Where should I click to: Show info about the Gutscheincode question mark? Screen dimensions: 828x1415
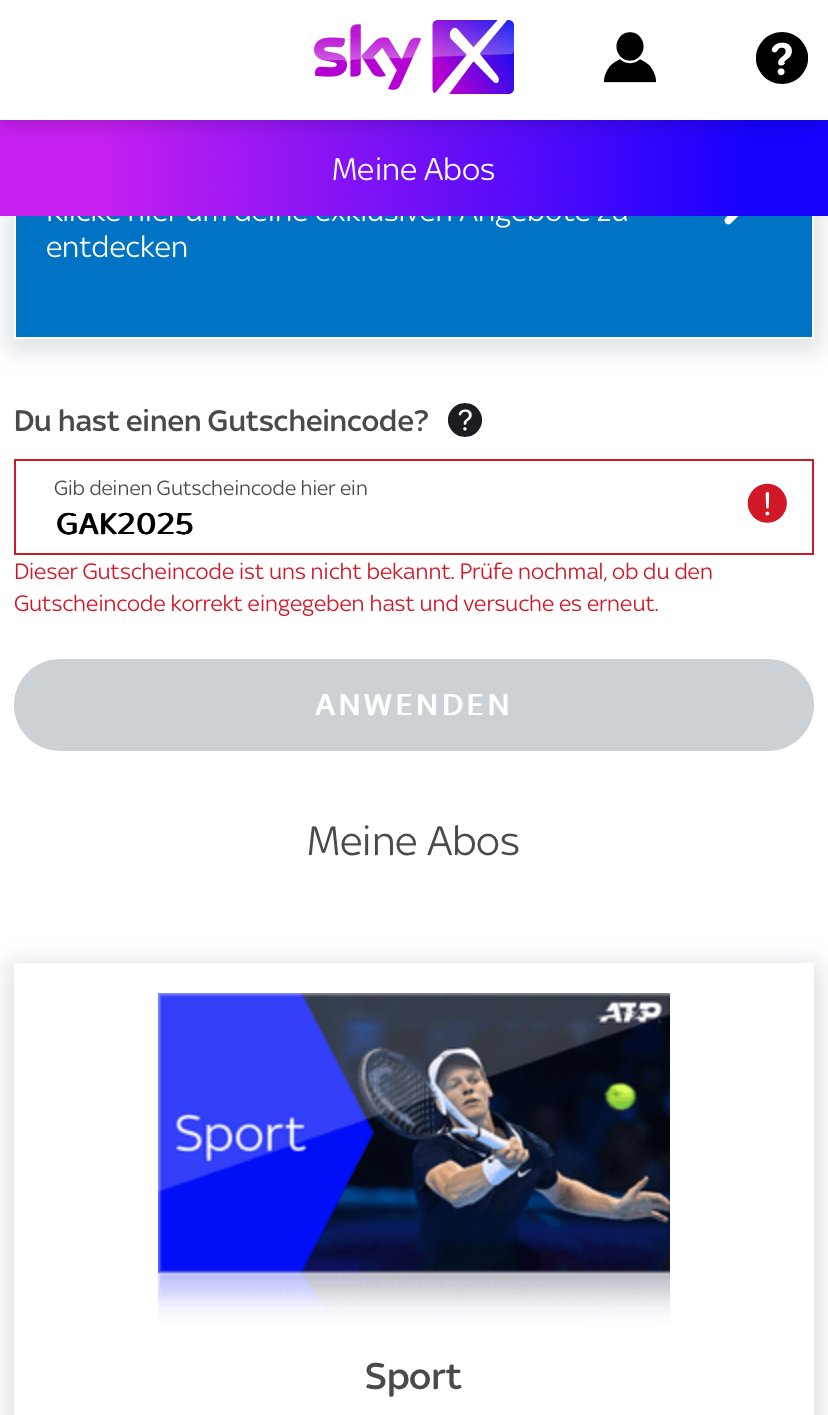pyautogui.click(x=465, y=420)
